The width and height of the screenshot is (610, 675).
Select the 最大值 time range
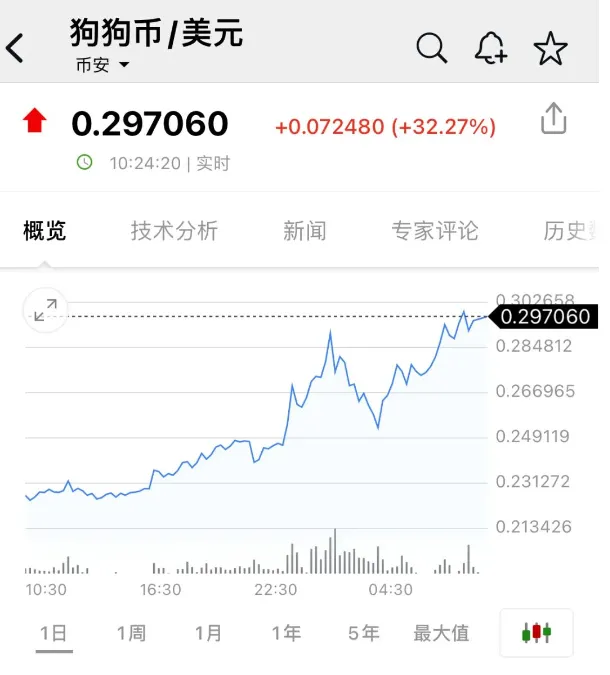click(441, 632)
